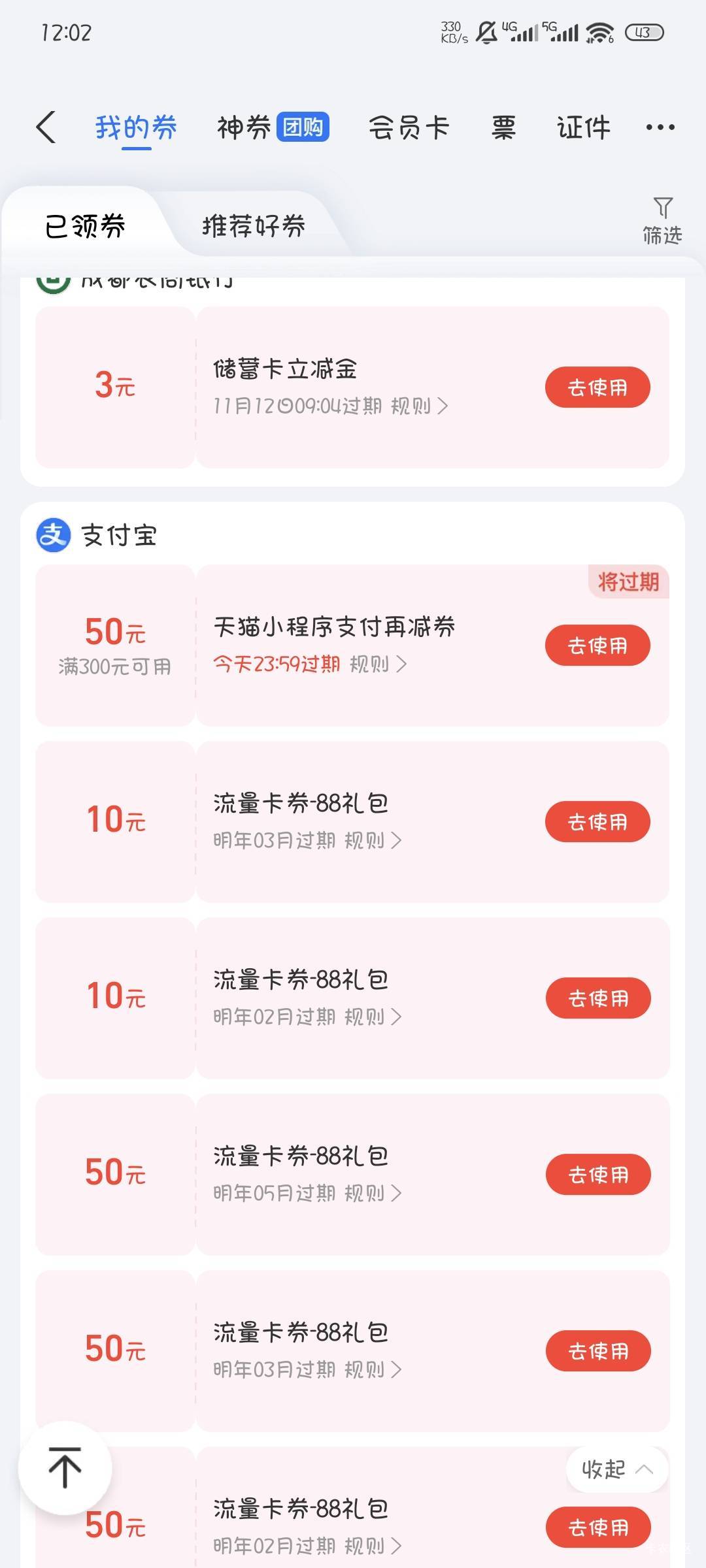Open the 筛选 filter
Image resolution: width=706 pixels, height=1568 pixels.
pos(662,221)
